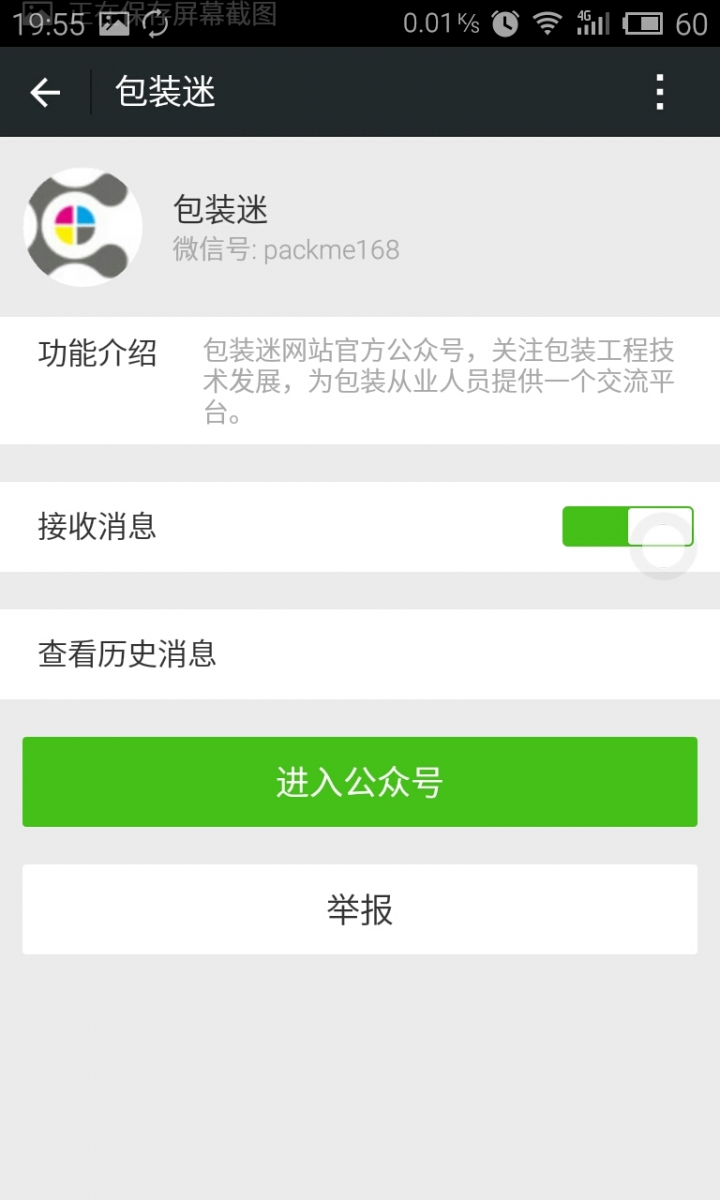Go back using the top-left arrow

pos(45,93)
